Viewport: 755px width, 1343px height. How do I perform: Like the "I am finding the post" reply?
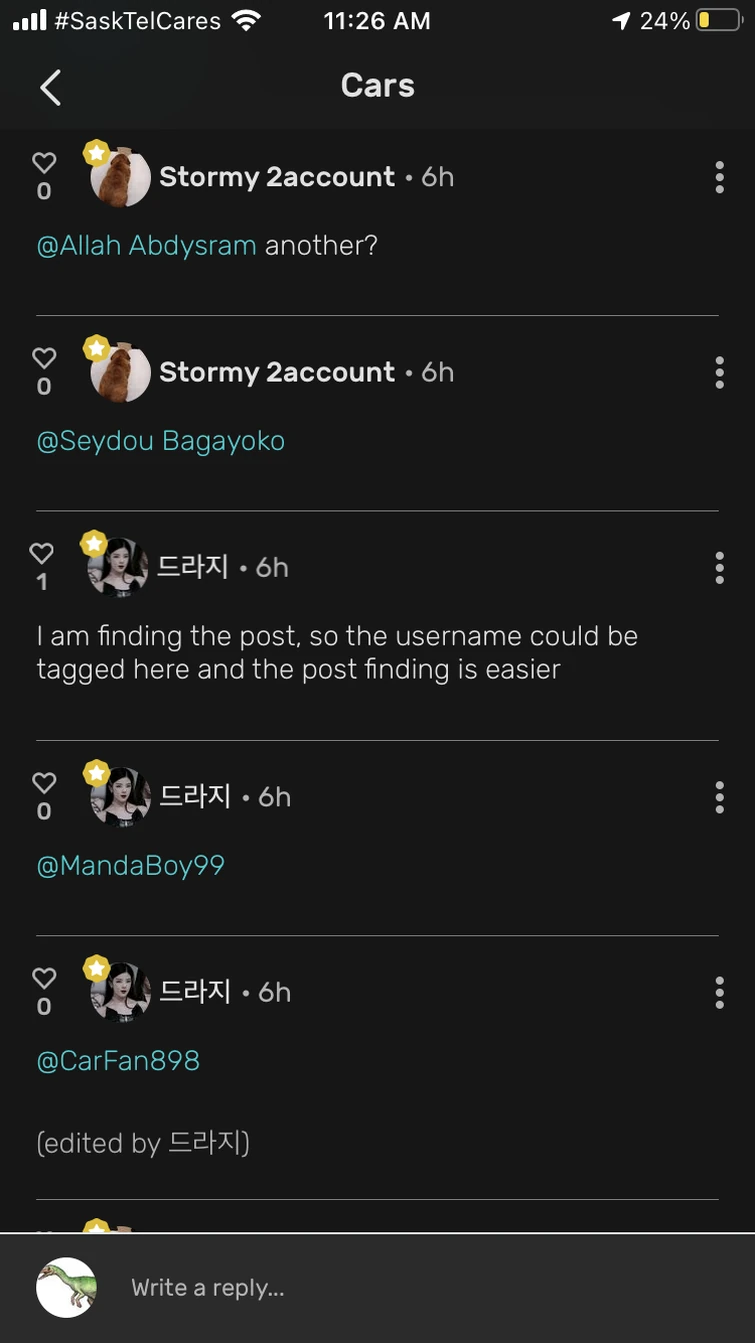[41, 553]
